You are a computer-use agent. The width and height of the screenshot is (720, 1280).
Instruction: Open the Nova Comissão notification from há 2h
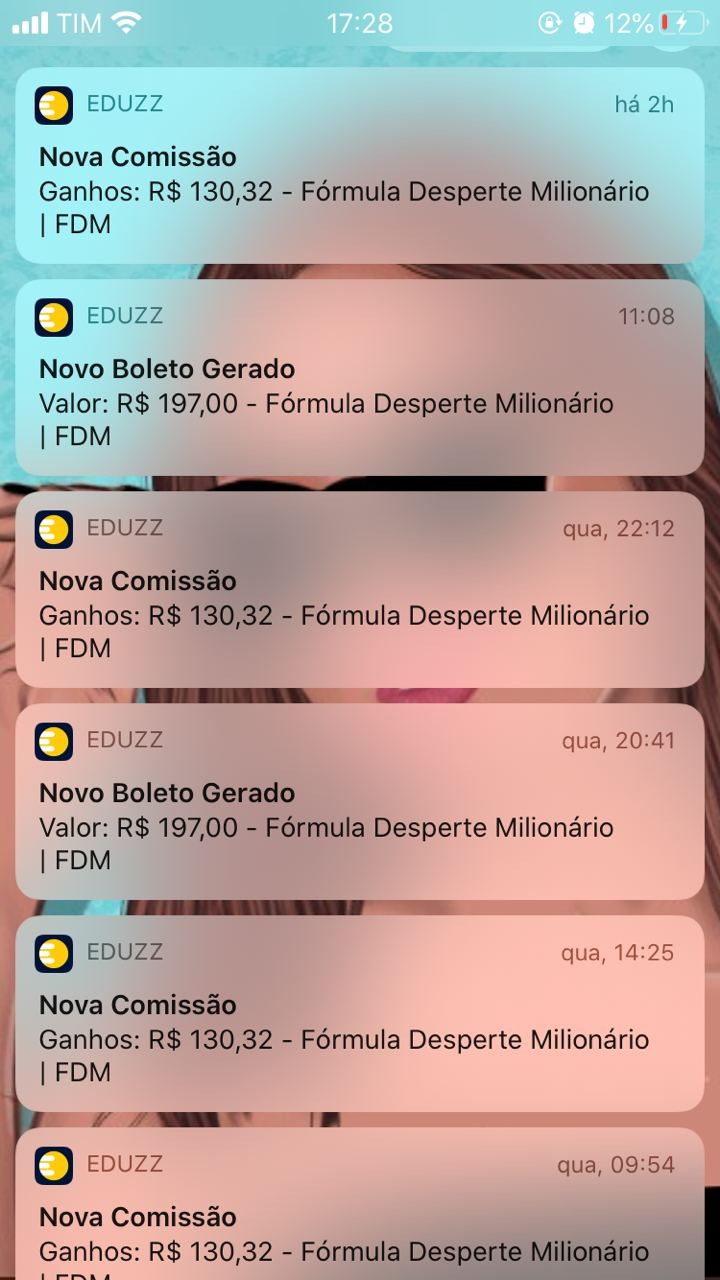(x=360, y=166)
